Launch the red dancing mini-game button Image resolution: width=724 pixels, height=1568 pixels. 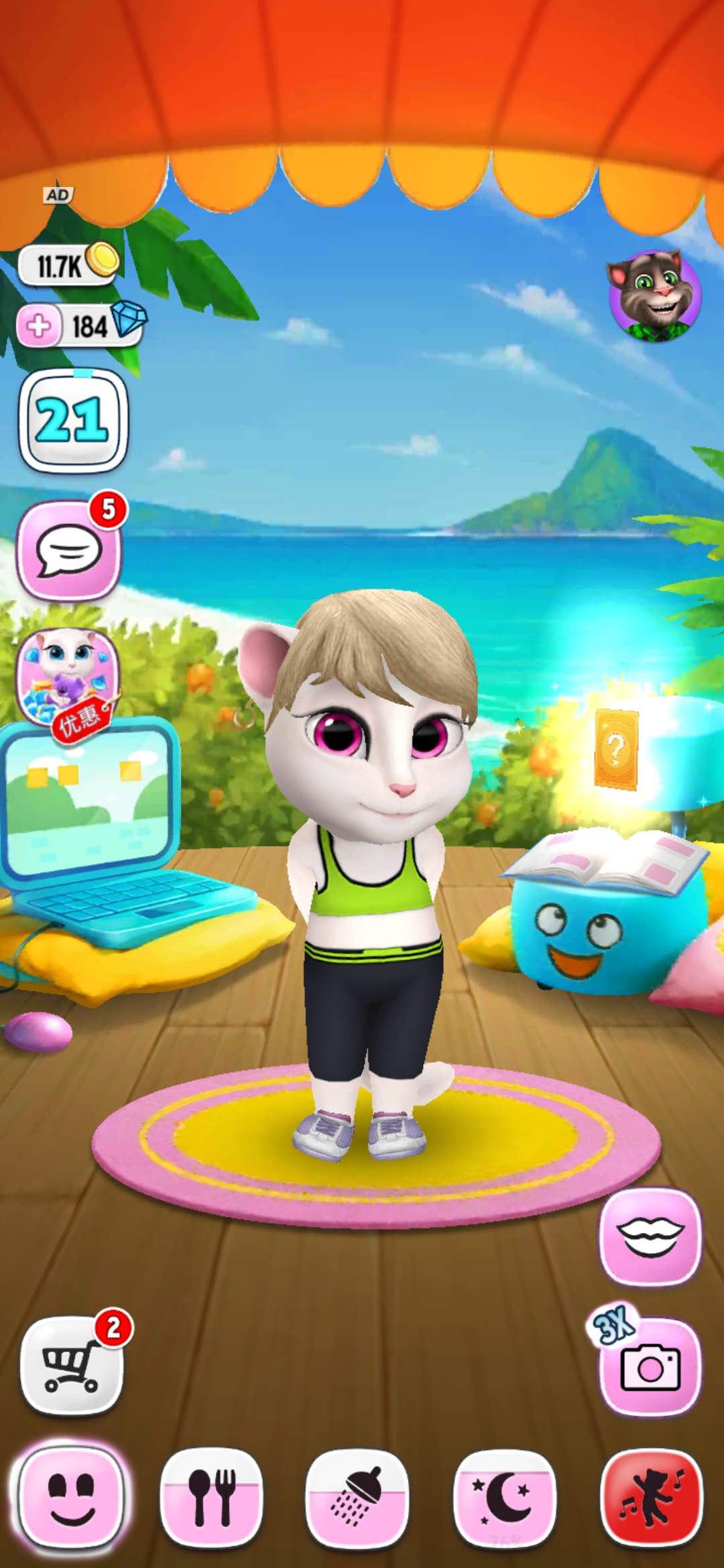pyautogui.click(x=652, y=1498)
